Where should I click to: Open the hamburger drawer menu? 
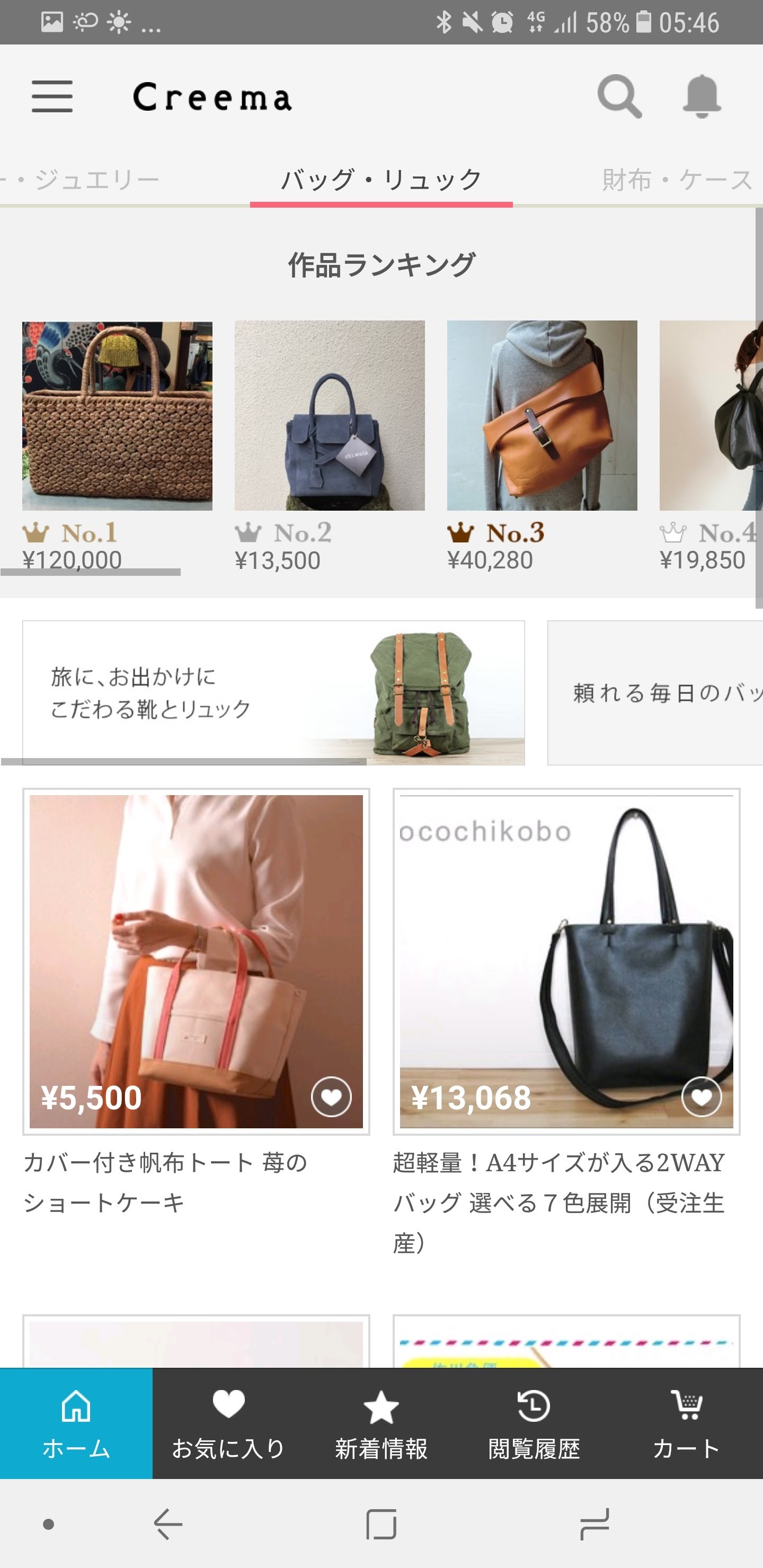(52, 96)
